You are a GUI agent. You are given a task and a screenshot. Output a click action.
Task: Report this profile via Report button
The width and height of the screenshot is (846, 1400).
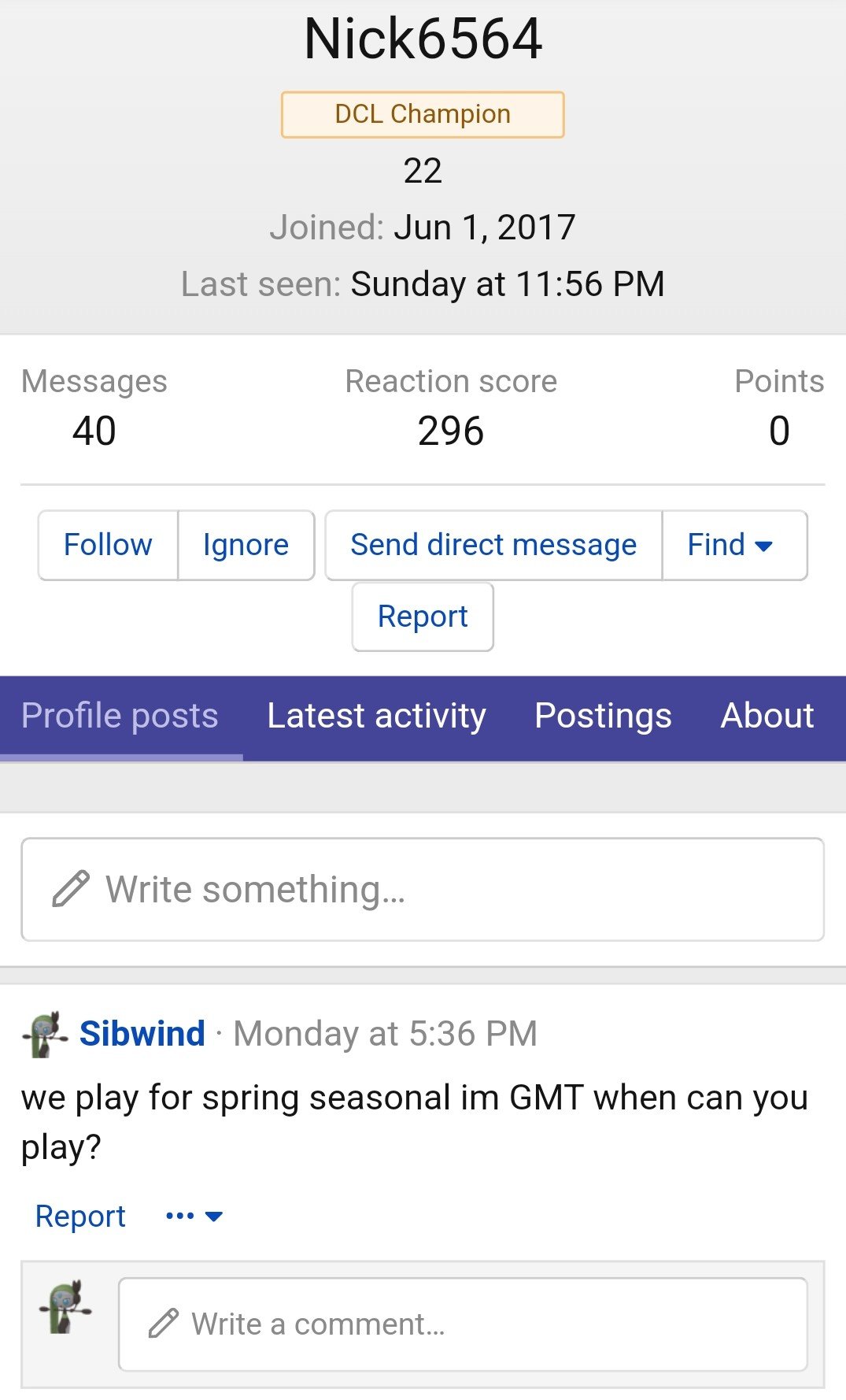[x=423, y=617]
